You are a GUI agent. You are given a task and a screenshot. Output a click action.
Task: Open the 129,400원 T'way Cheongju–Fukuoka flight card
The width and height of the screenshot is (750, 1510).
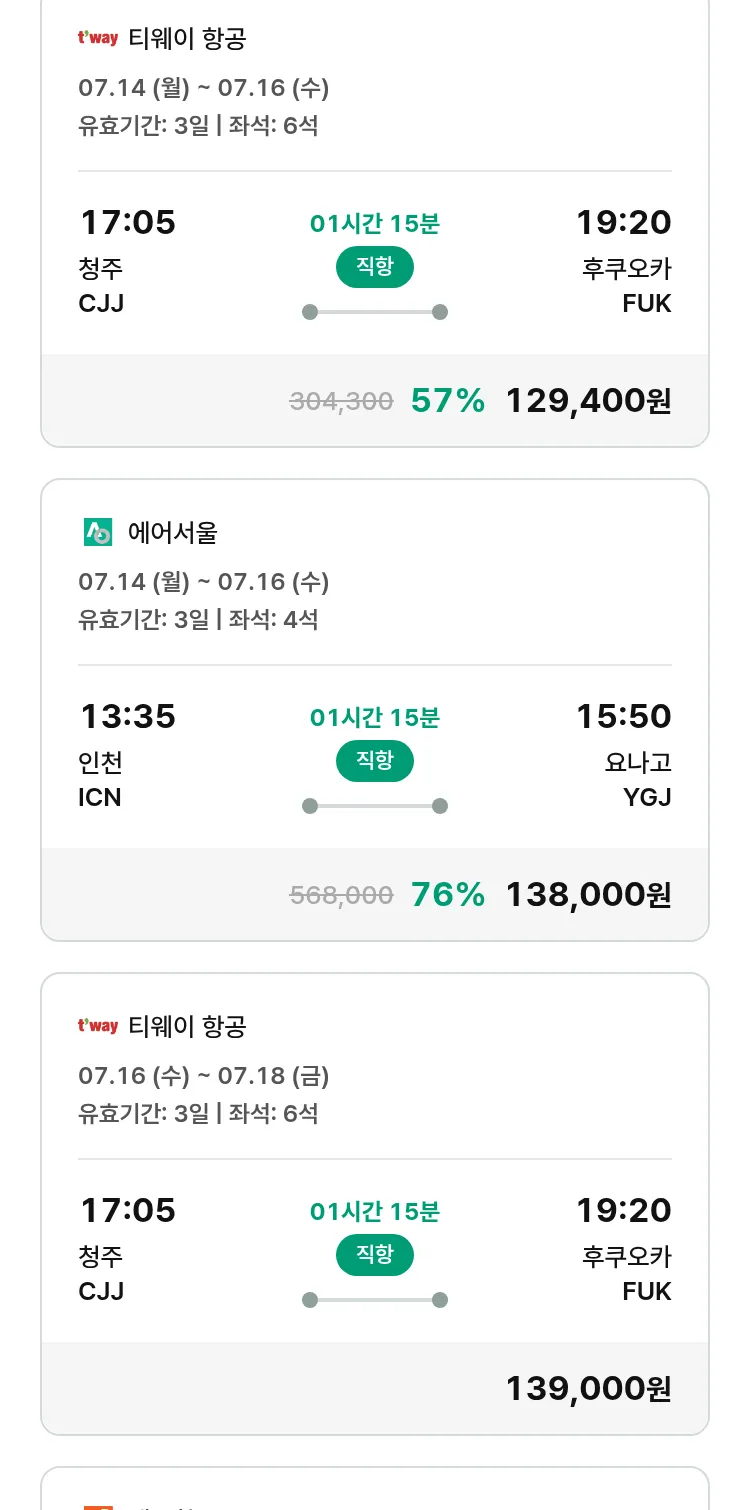375,222
